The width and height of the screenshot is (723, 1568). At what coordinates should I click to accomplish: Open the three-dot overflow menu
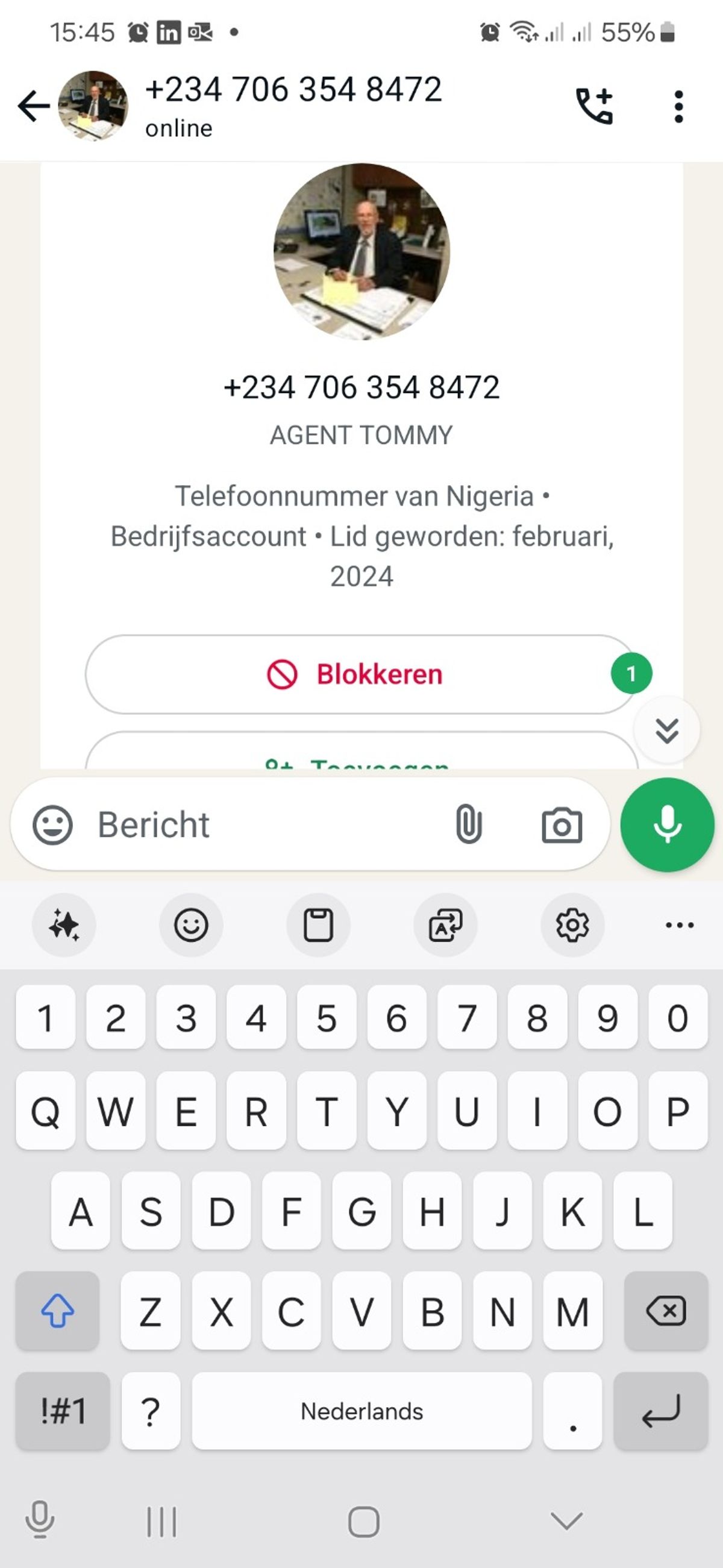coord(678,107)
